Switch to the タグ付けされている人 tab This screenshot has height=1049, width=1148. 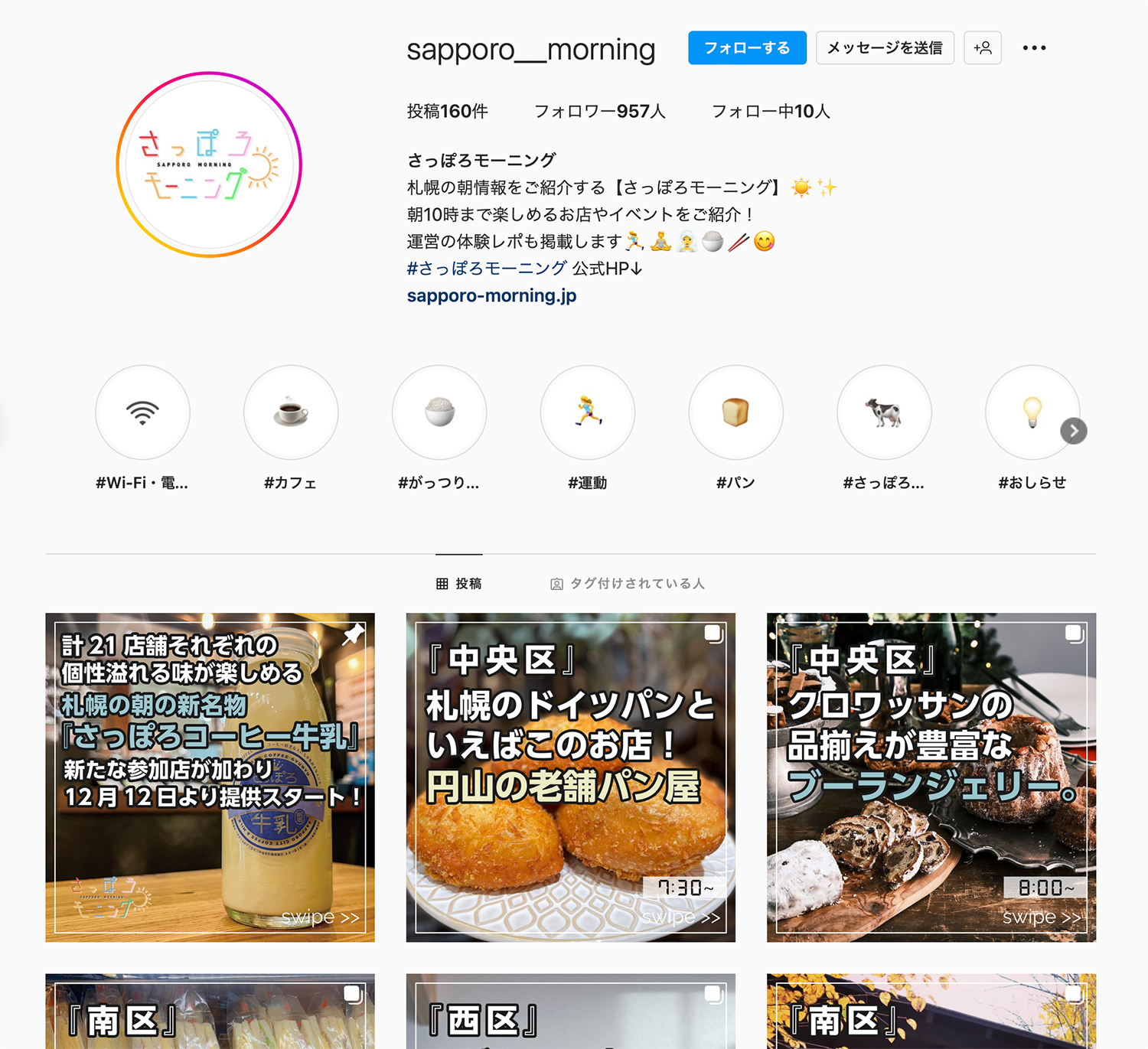628,584
